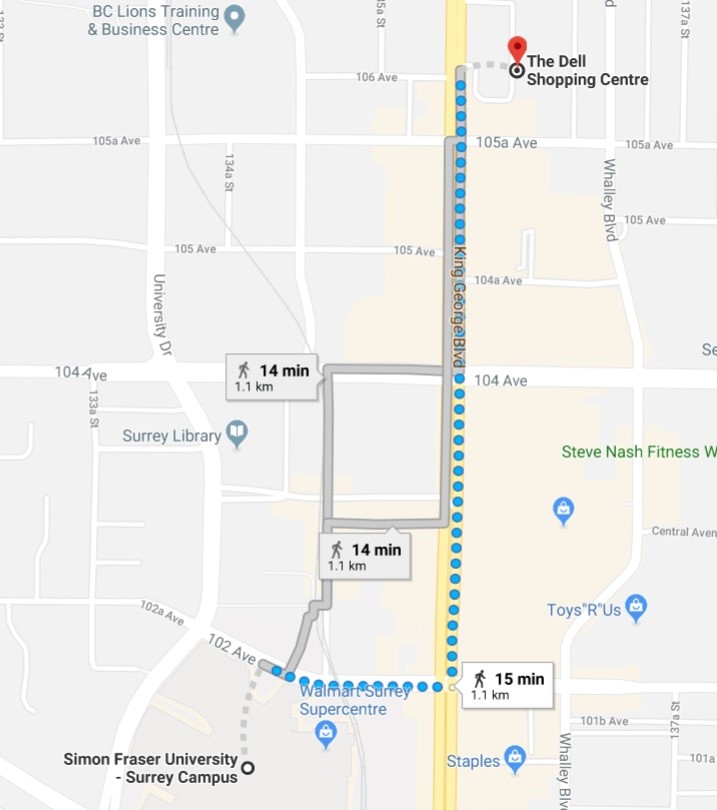Tap the Simon Fraser University start point
717x810 pixels.
click(x=248, y=768)
